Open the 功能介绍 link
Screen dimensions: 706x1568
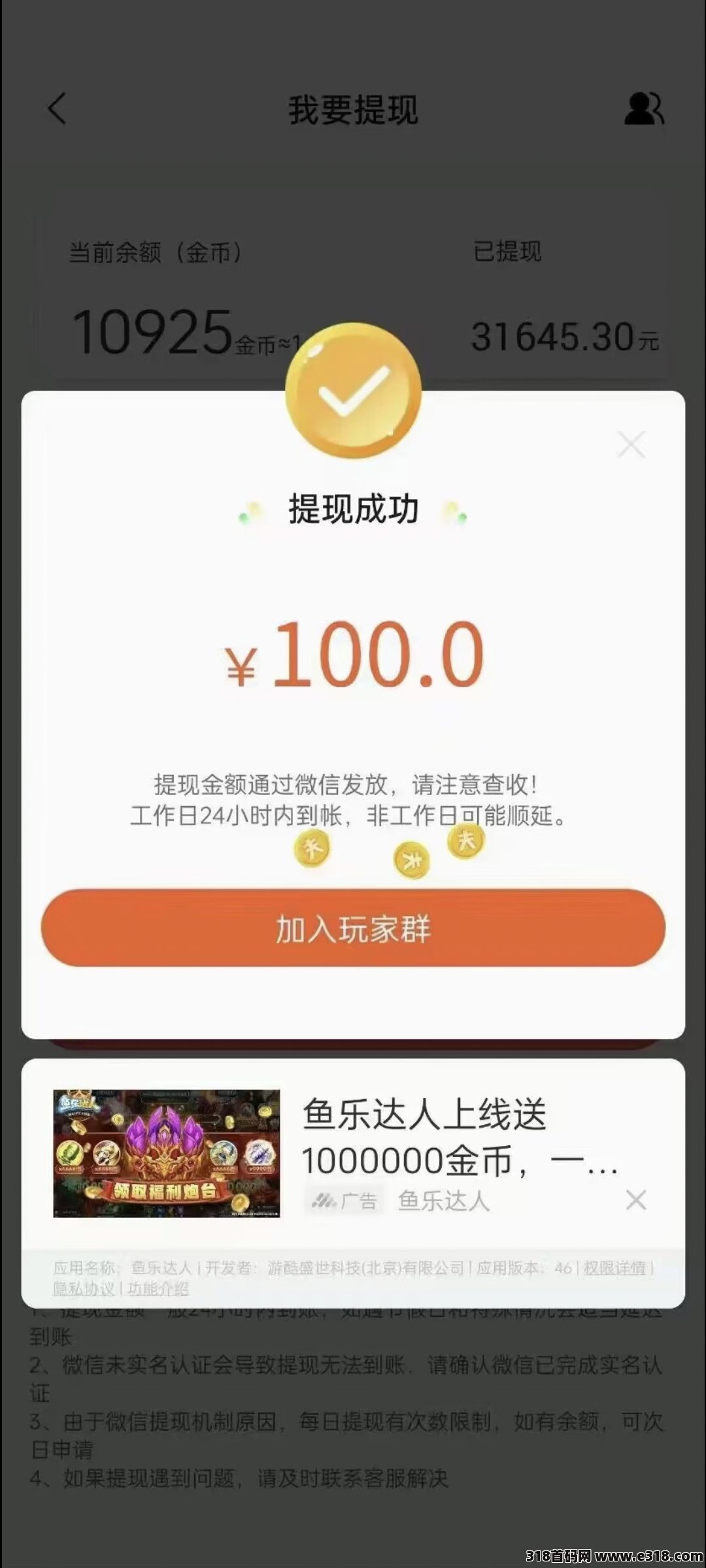(158, 1289)
